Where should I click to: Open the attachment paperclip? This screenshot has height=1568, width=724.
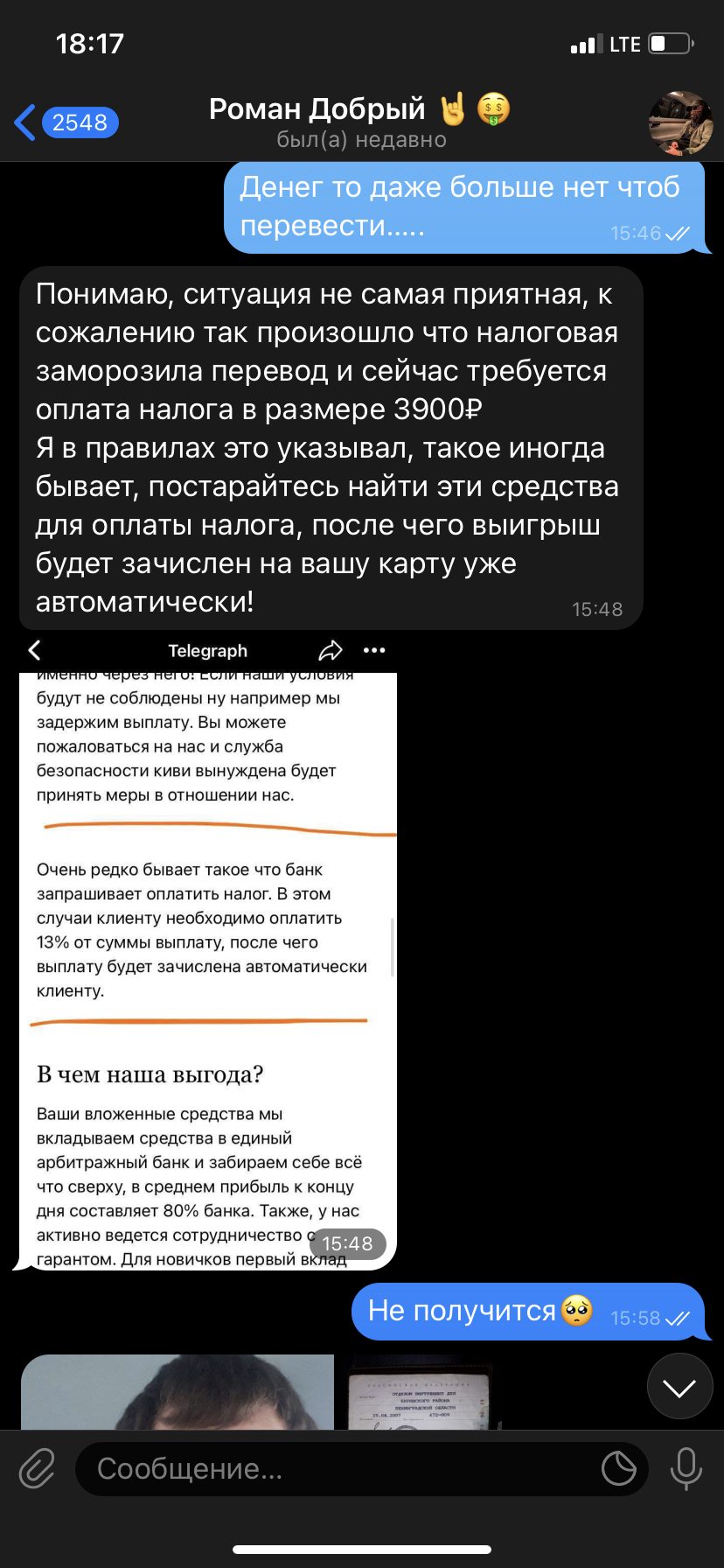pyautogui.click(x=37, y=1469)
